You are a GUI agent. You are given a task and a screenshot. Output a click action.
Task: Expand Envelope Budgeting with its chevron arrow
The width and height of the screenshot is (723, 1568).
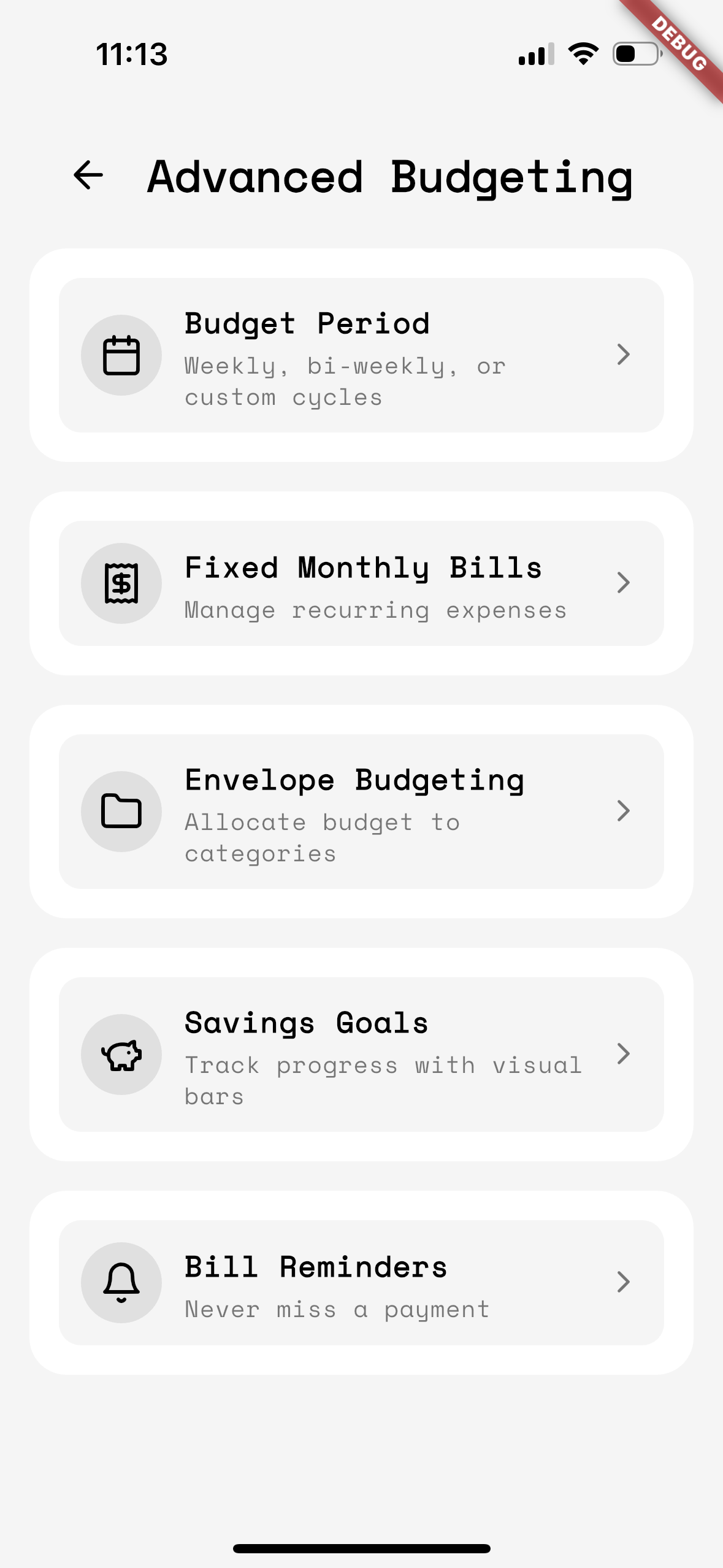click(624, 811)
